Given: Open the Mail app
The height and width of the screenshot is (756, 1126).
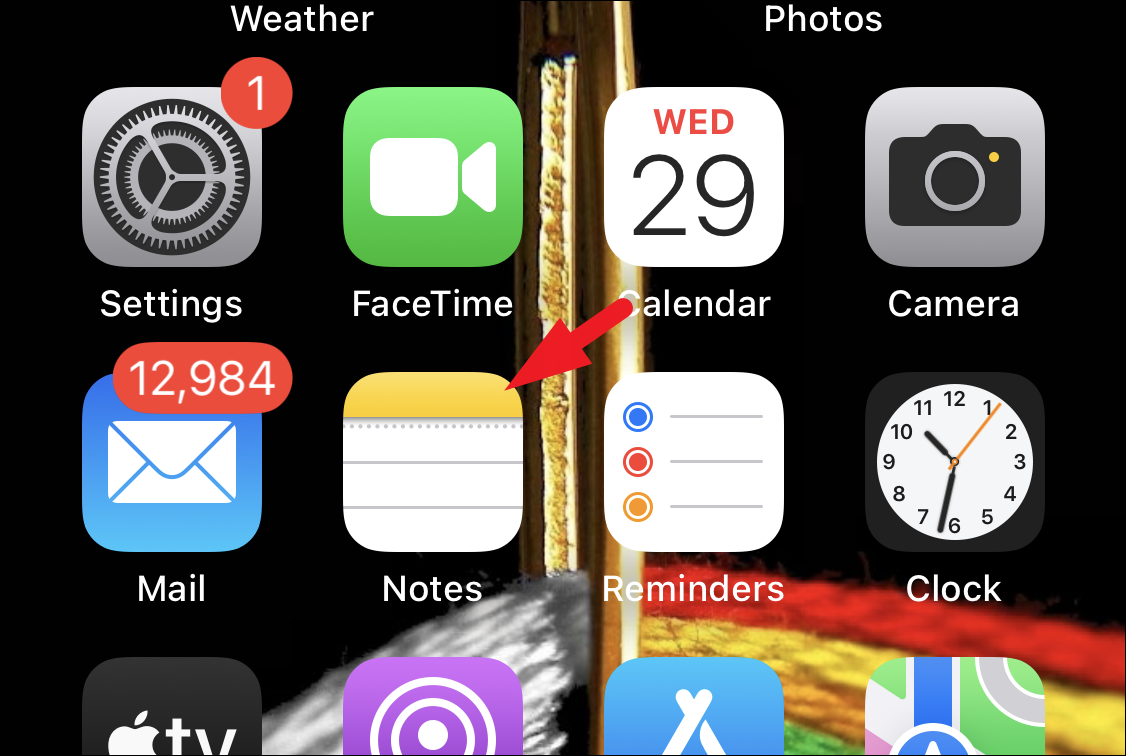Looking at the screenshot, I should 172,462.
